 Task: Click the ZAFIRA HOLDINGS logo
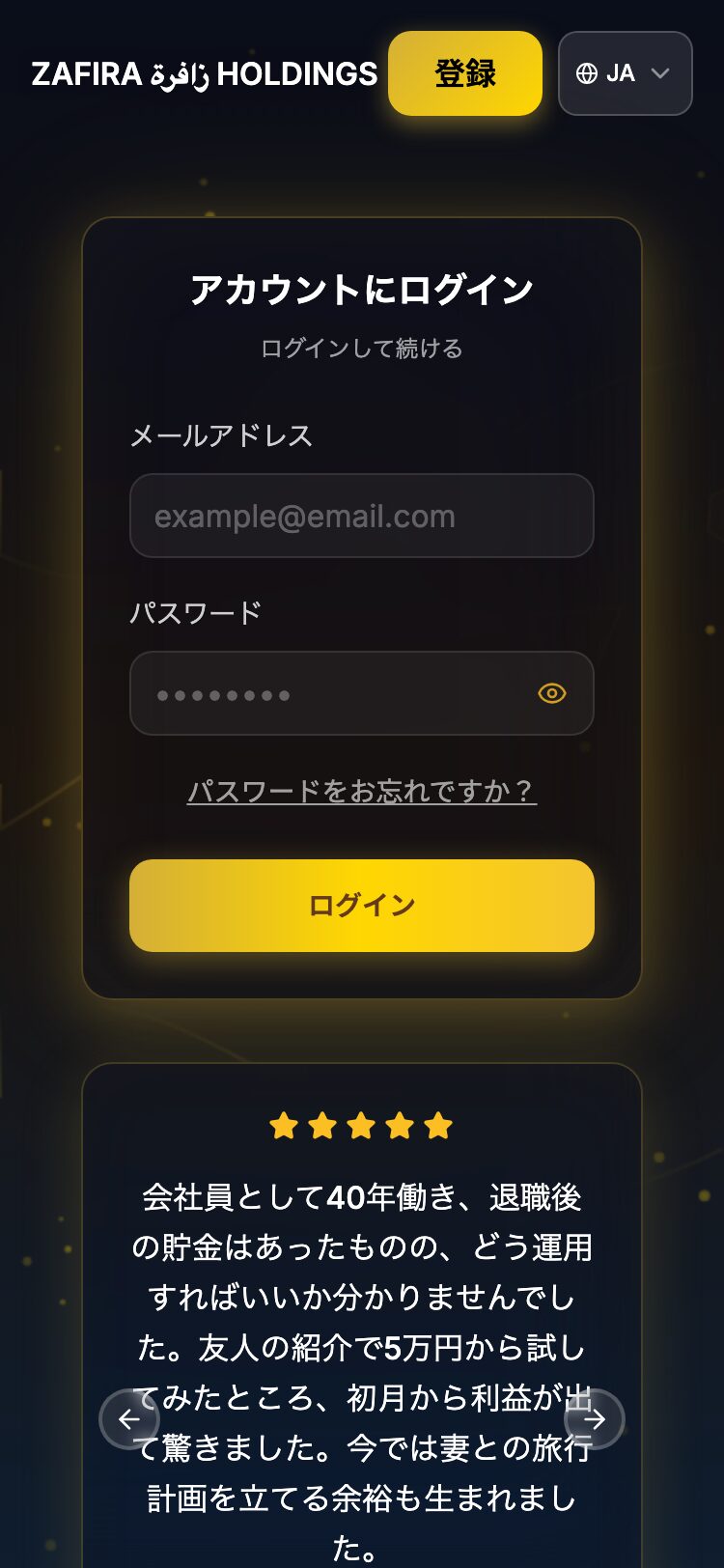(x=205, y=72)
